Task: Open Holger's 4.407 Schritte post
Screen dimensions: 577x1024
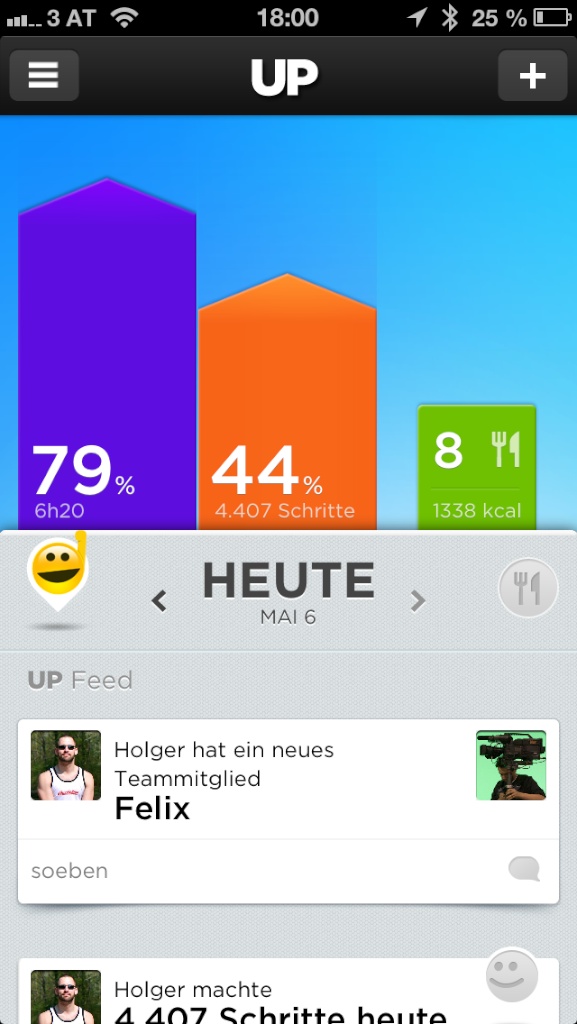Action: point(288,991)
